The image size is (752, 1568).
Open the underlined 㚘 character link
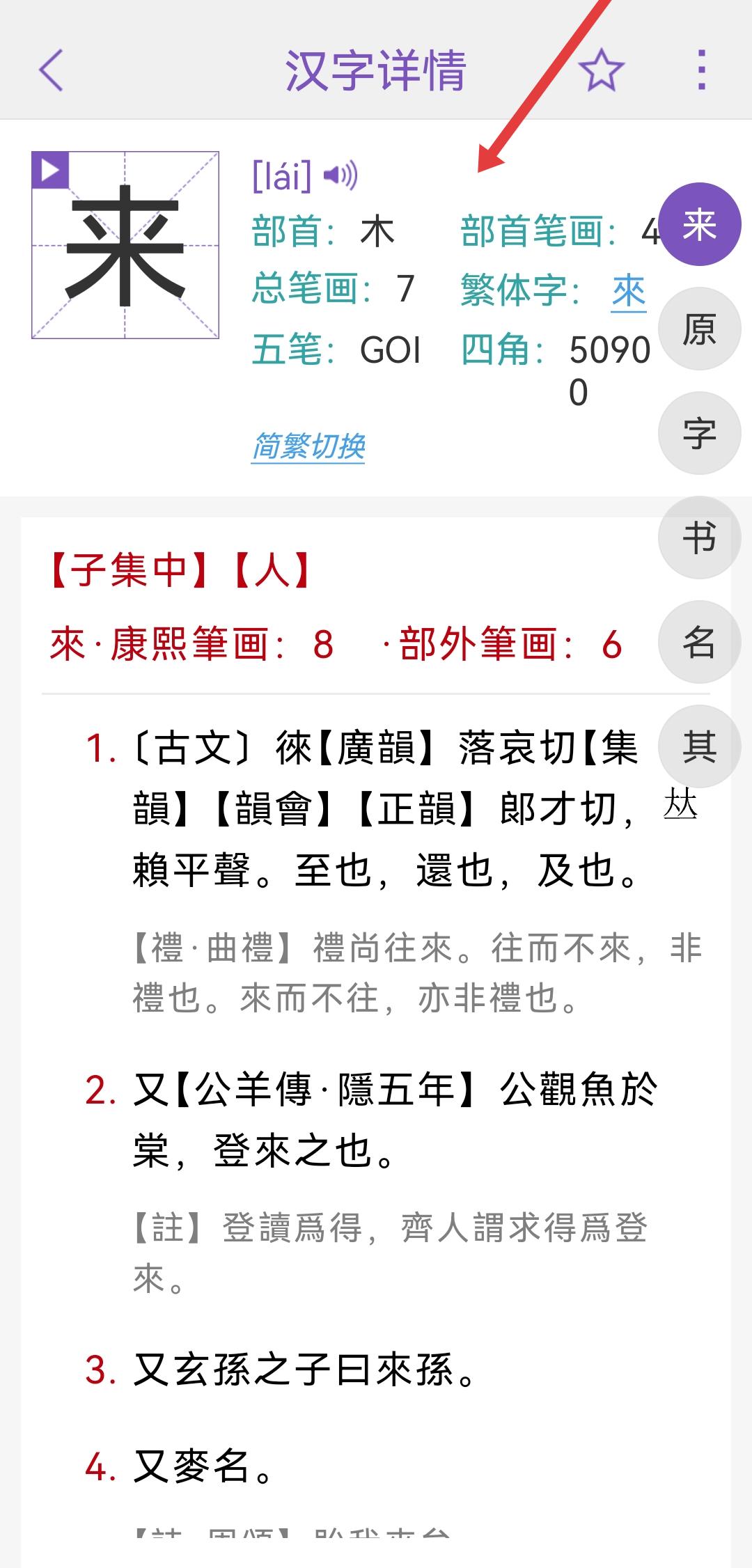point(680,806)
